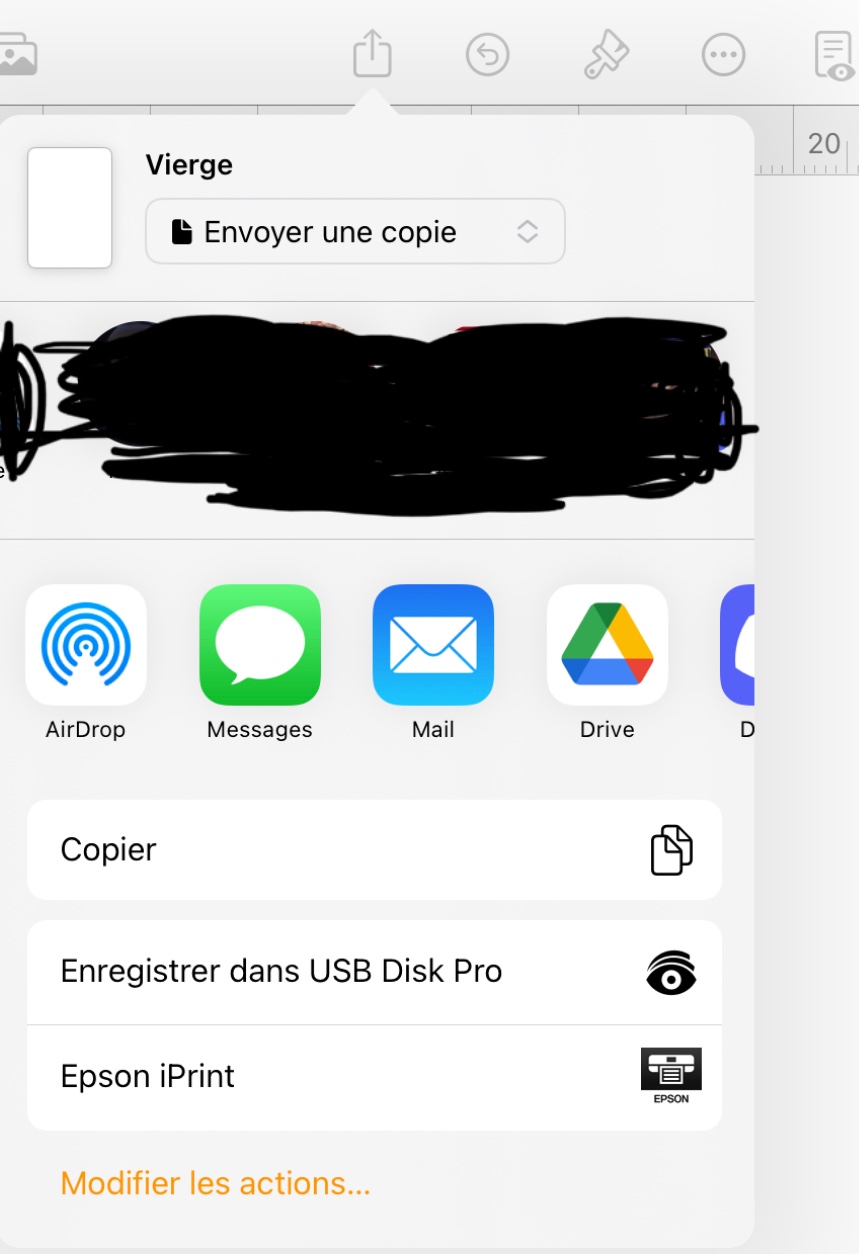
Task: Send the document with Mail
Action: pyautogui.click(x=433, y=645)
